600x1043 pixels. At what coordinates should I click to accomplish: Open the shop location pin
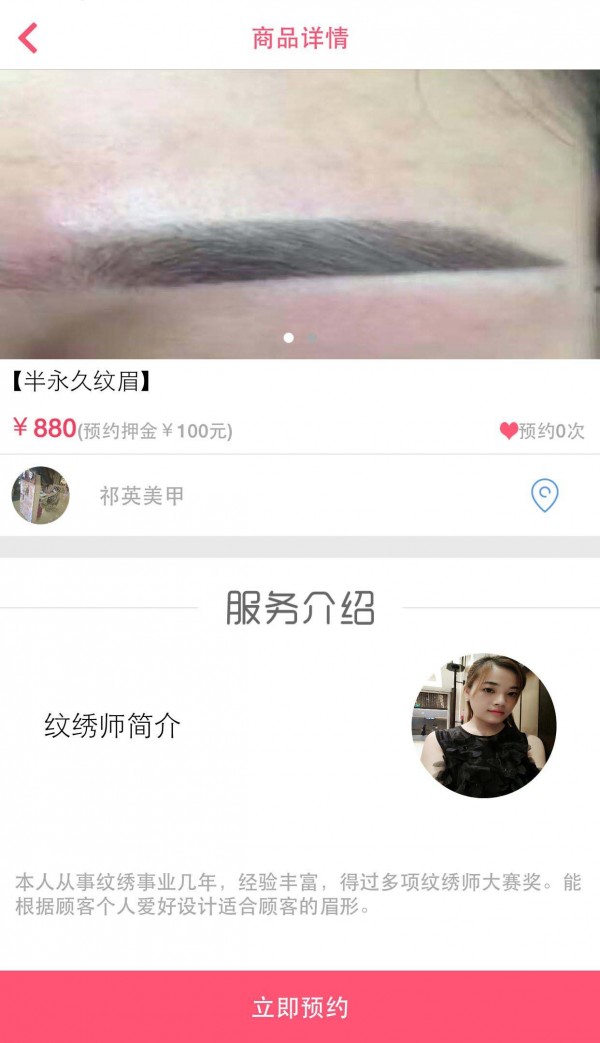544,495
